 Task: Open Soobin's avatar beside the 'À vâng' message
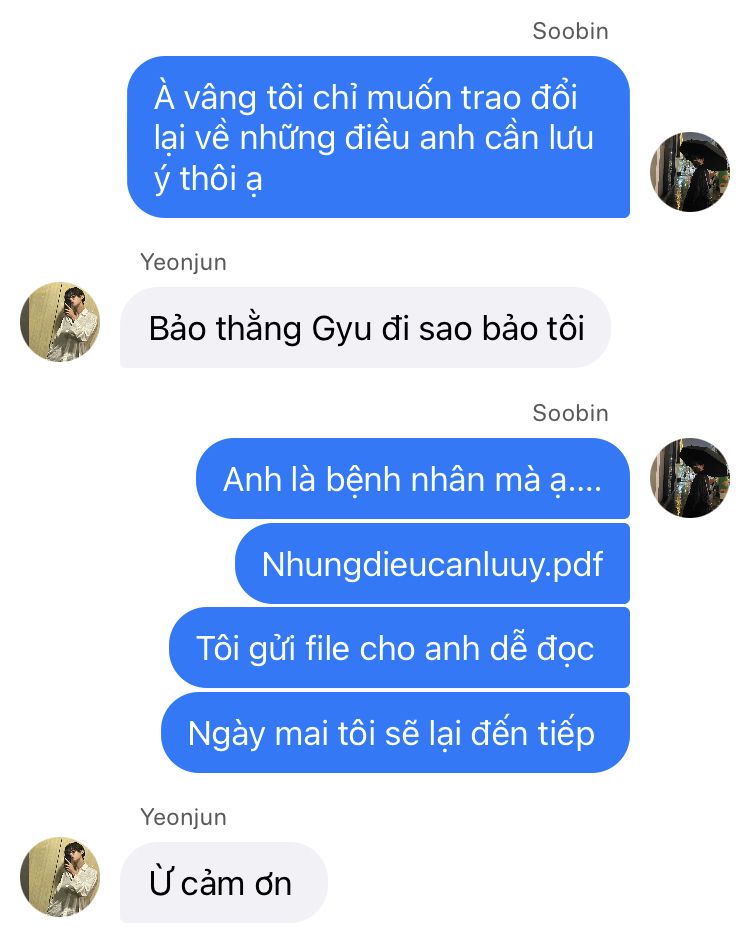pyautogui.click(x=690, y=172)
